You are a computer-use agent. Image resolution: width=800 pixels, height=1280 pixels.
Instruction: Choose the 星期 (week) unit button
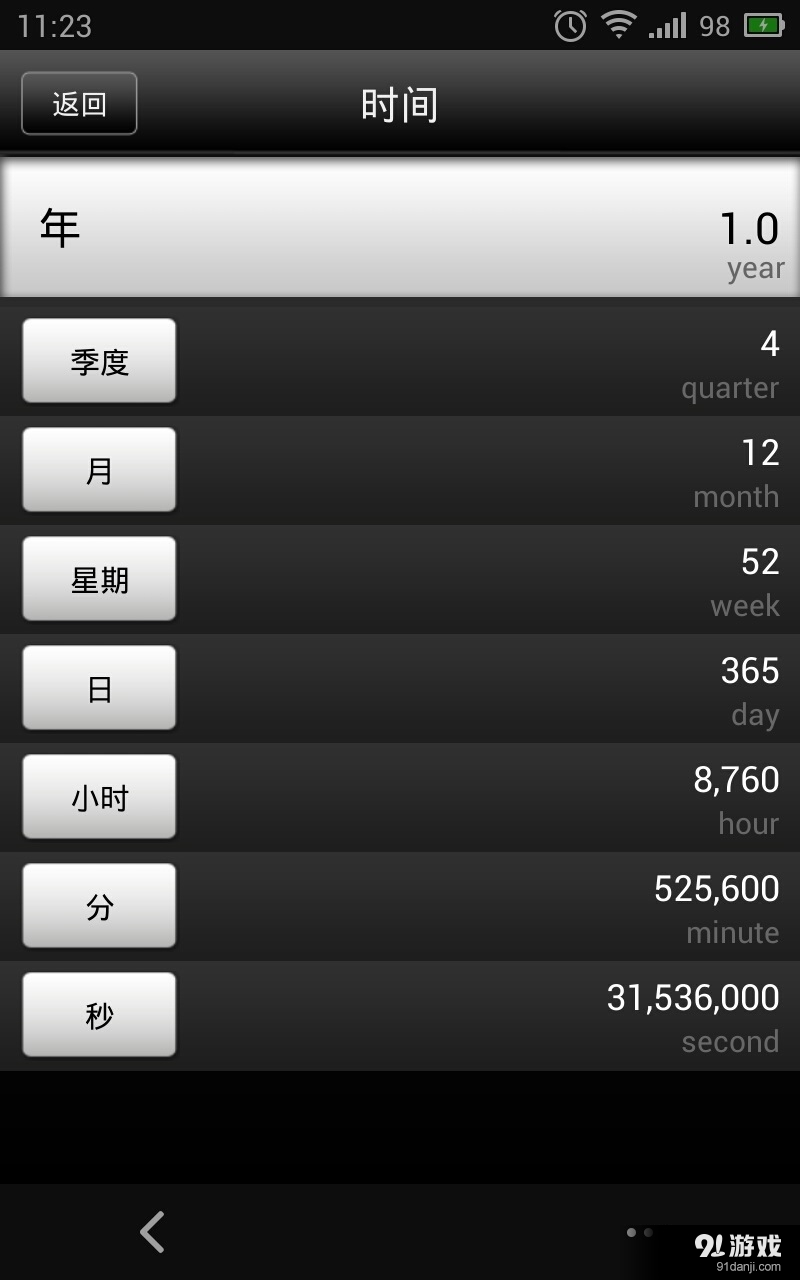click(x=99, y=579)
